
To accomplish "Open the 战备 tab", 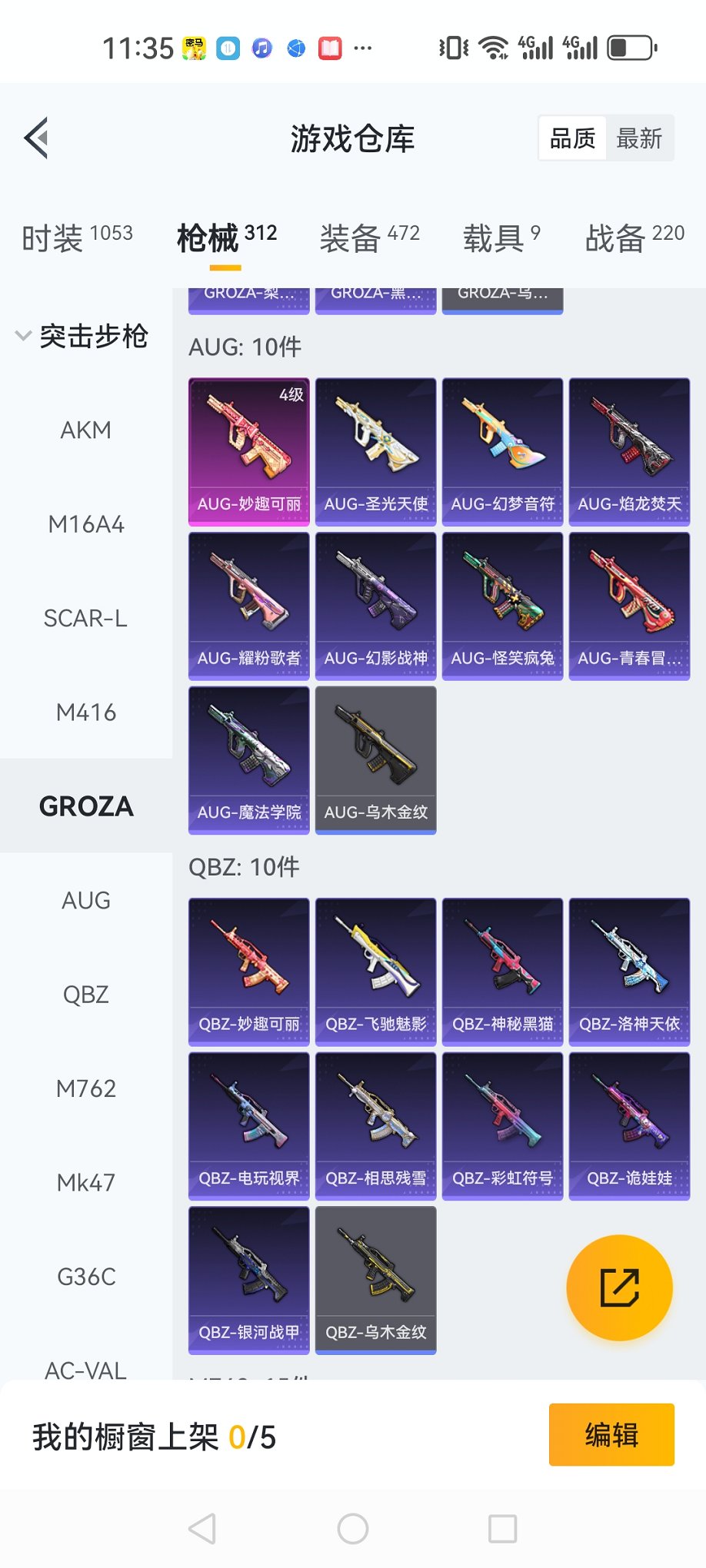I will tap(634, 238).
